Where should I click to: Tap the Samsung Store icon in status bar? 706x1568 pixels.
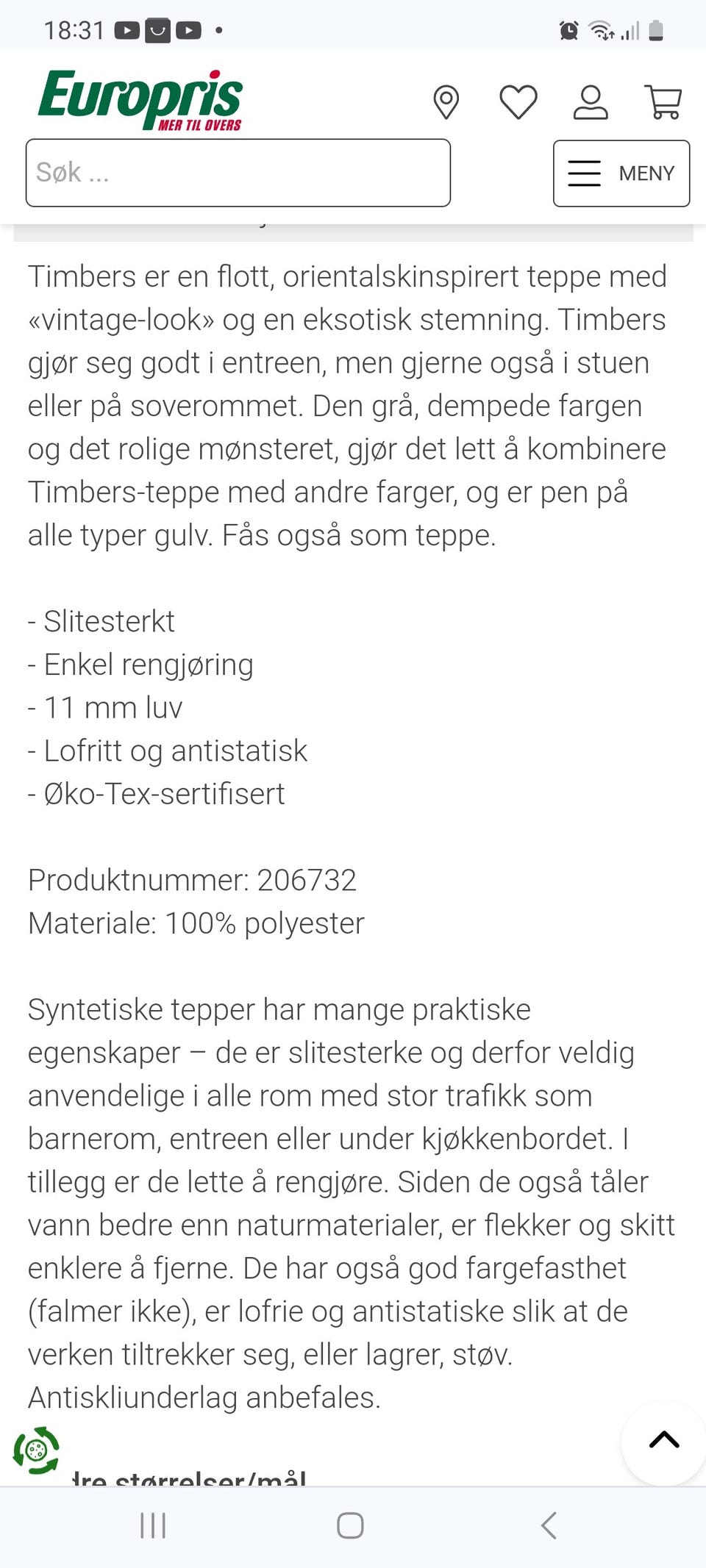point(157,31)
